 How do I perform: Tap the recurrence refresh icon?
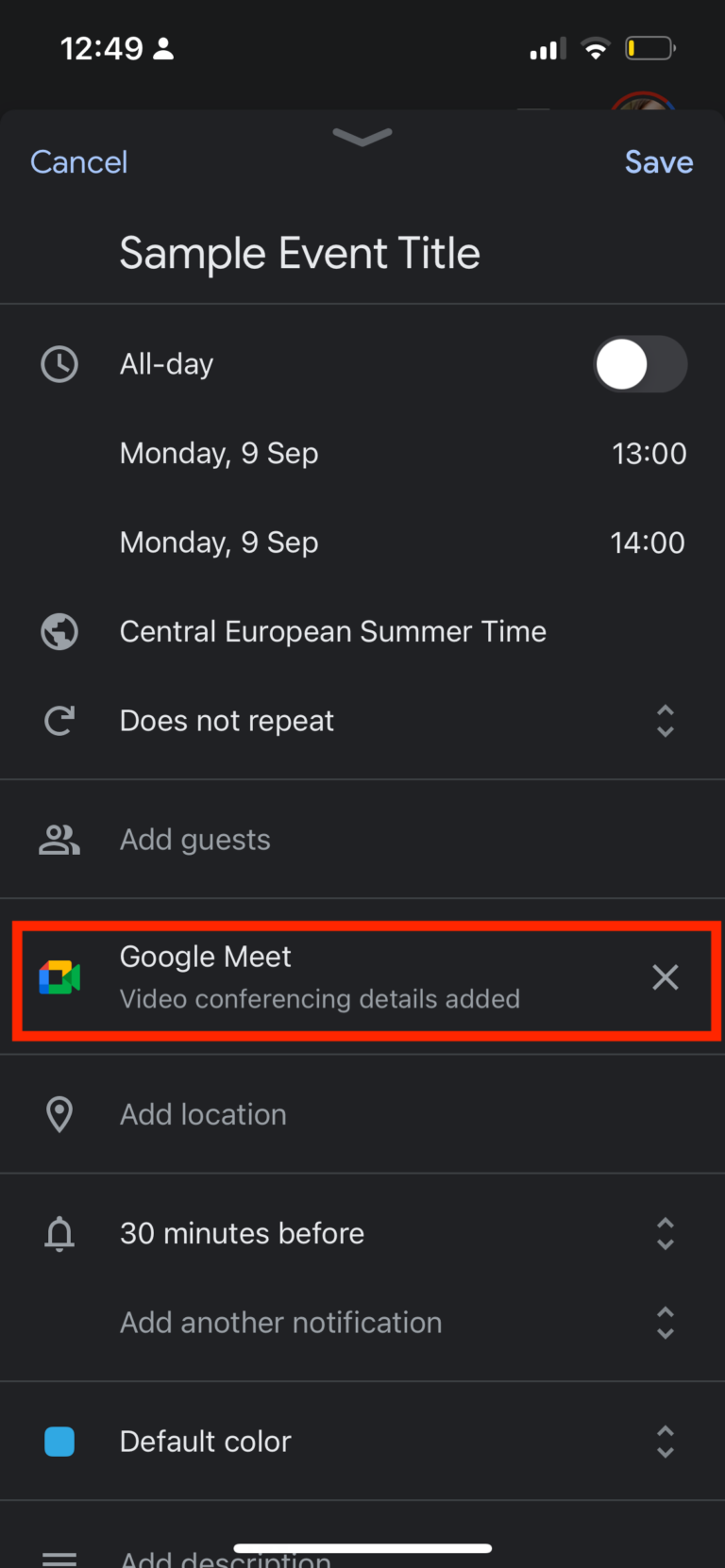click(x=59, y=720)
